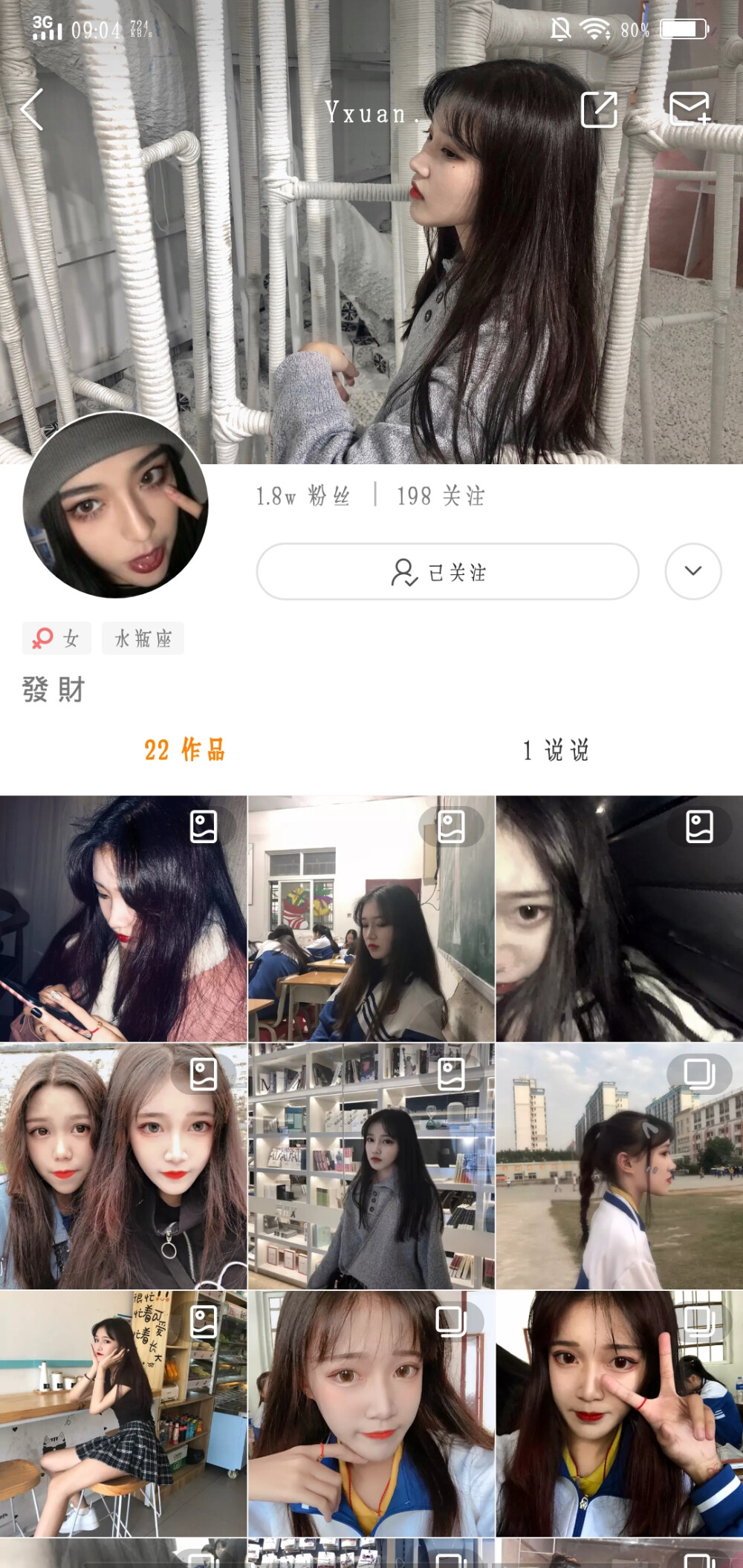Tap the profile cover photo

pos(223,260)
